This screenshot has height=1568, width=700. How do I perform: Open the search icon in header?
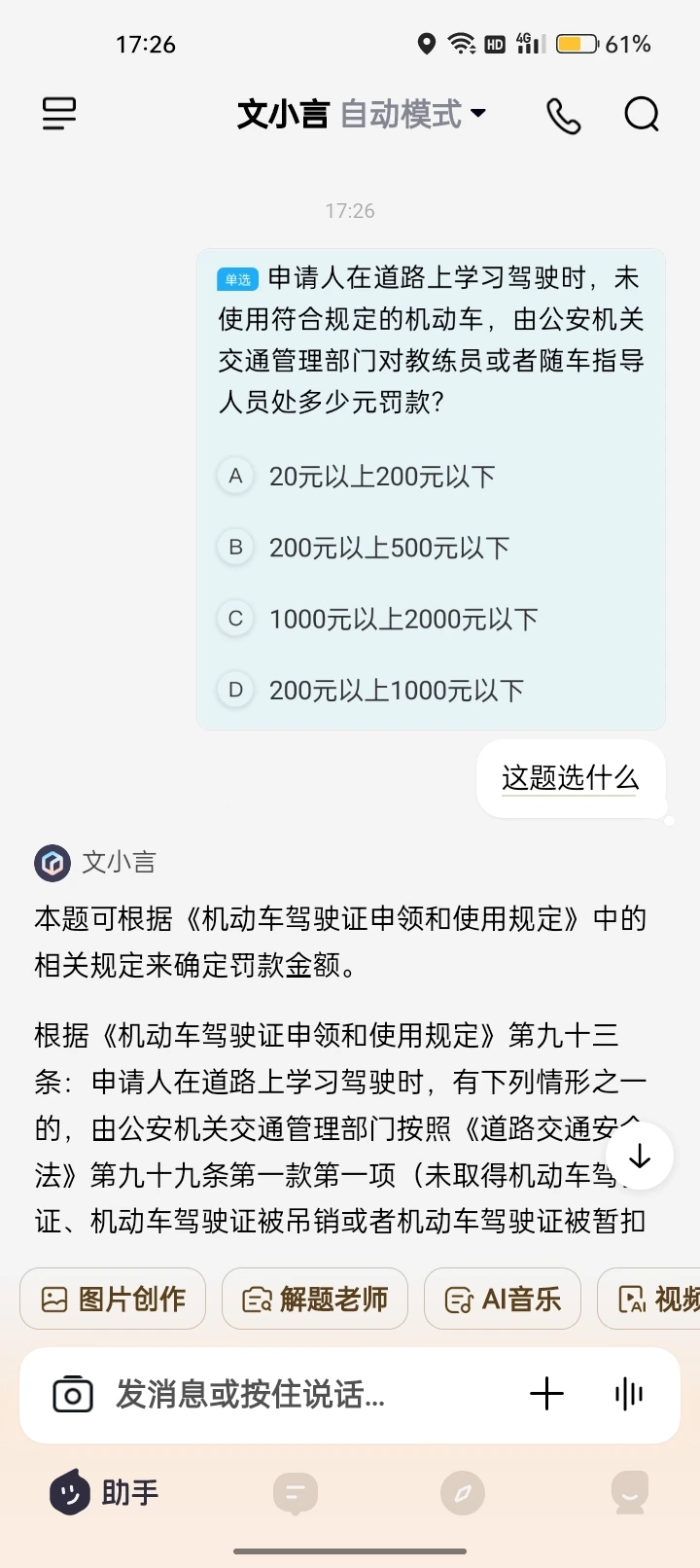point(642,114)
